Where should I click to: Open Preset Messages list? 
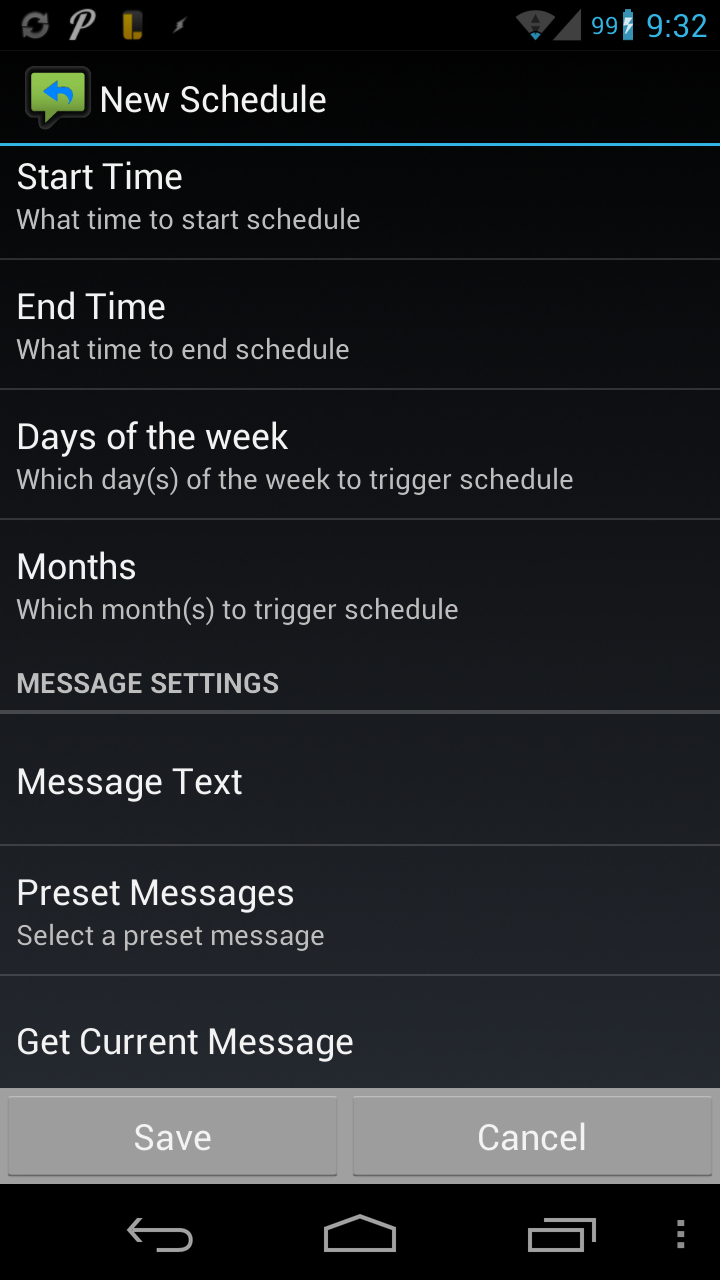360,911
